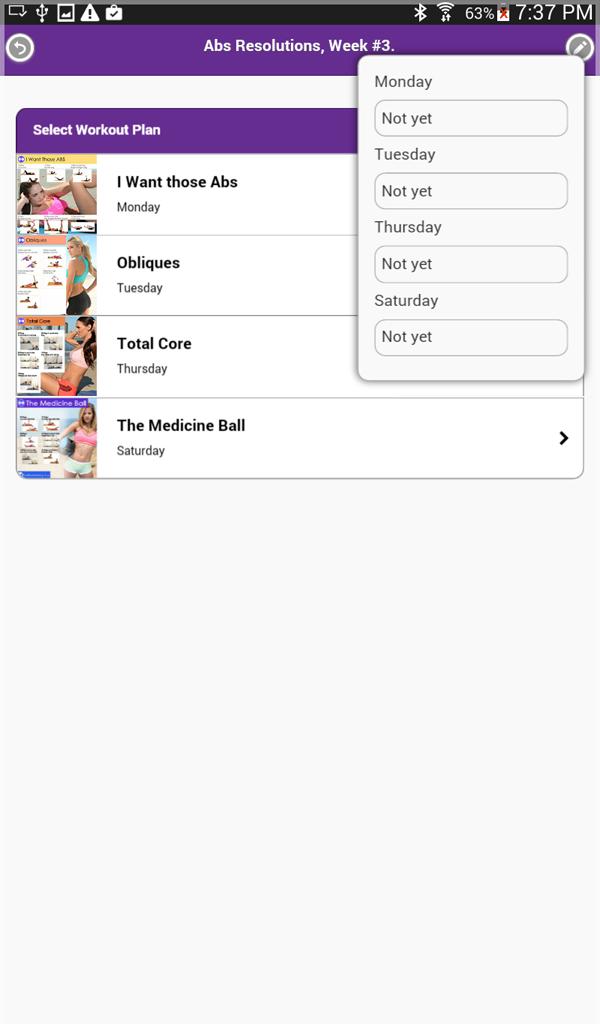The height and width of the screenshot is (1024, 600).
Task: Tap the pencil edit icon
Action: (x=580, y=47)
